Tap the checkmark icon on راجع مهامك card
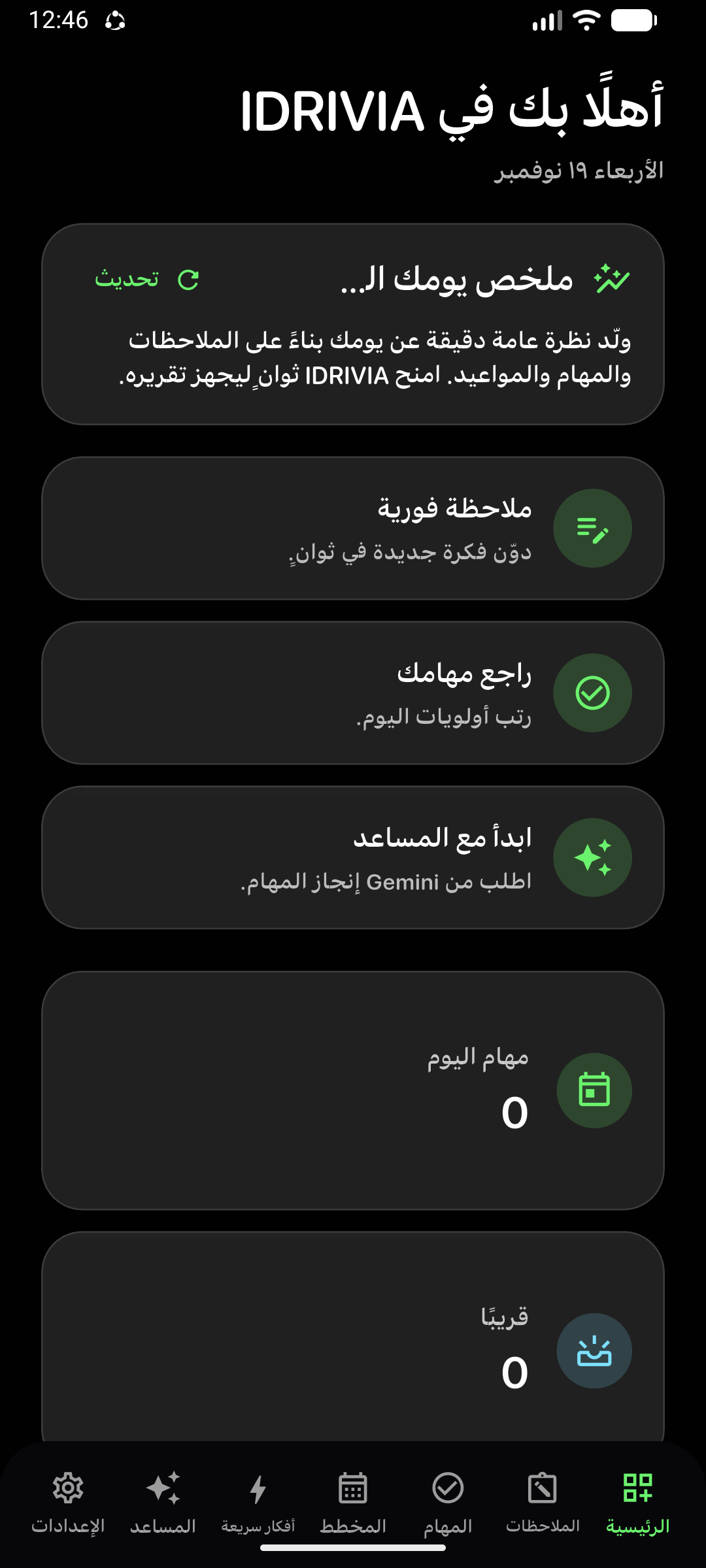Viewport: 706px width, 1568px height. tap(593, 694)
